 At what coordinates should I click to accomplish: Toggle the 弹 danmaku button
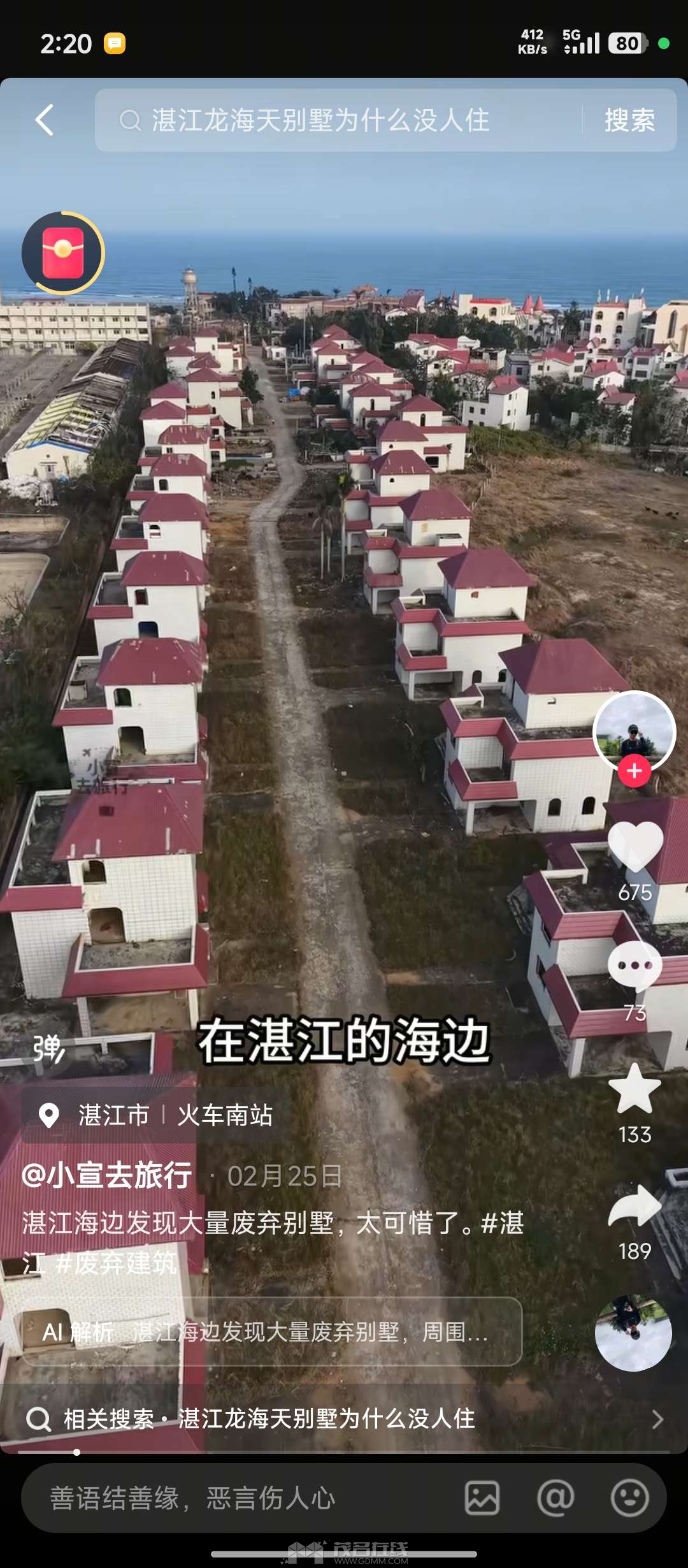click(x=48, y=1048)
